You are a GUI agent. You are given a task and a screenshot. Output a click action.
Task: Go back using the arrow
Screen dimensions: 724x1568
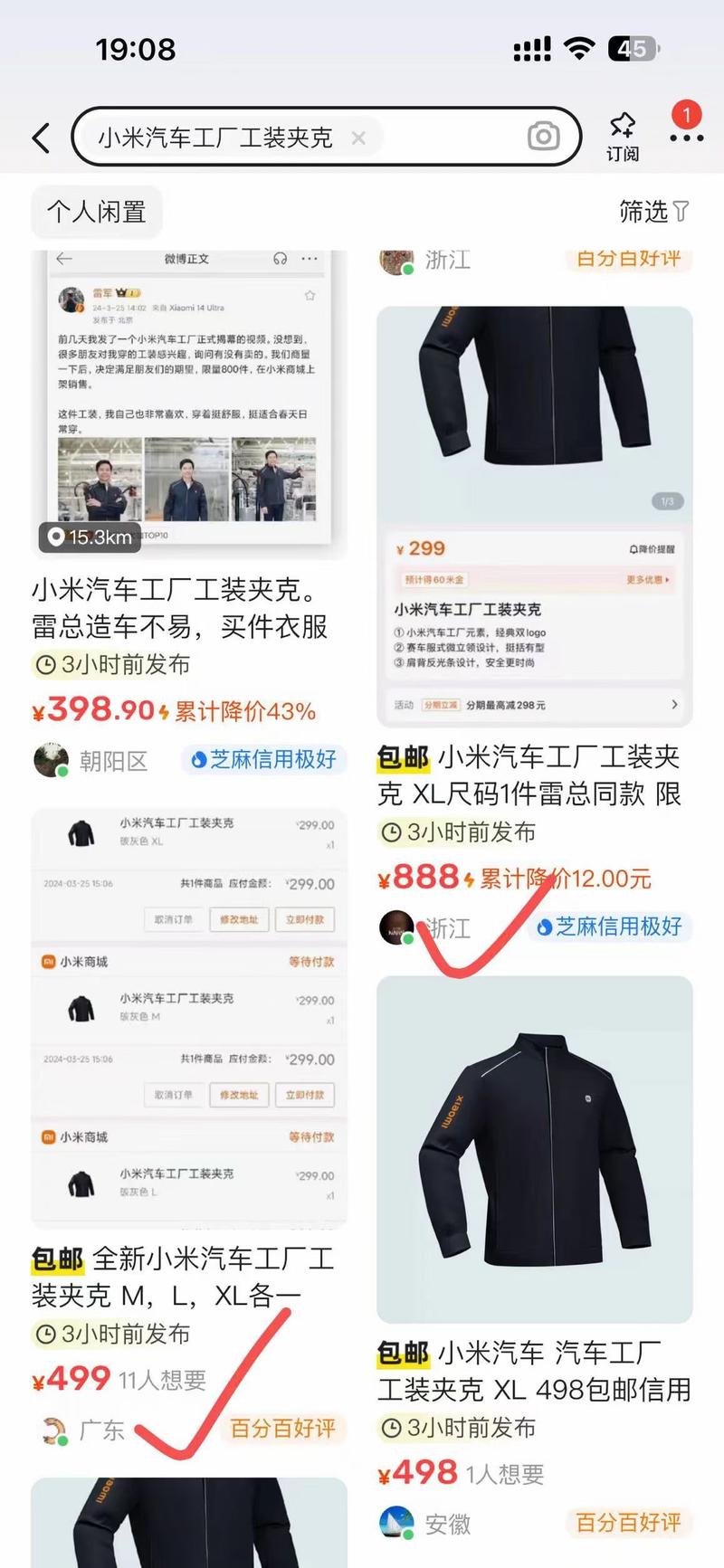(42, 138)
